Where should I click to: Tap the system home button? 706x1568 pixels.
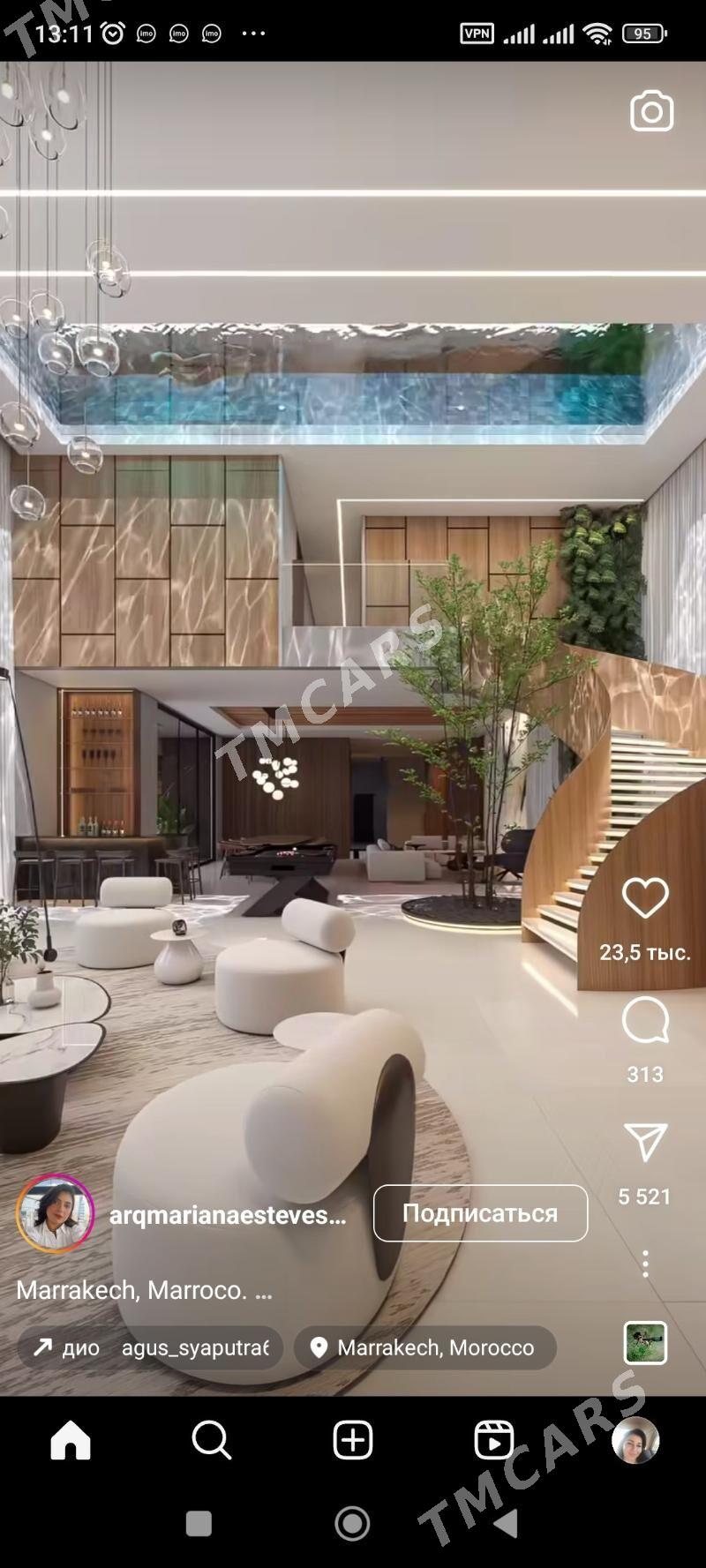pyautogui.click(x=352, y=1523)
